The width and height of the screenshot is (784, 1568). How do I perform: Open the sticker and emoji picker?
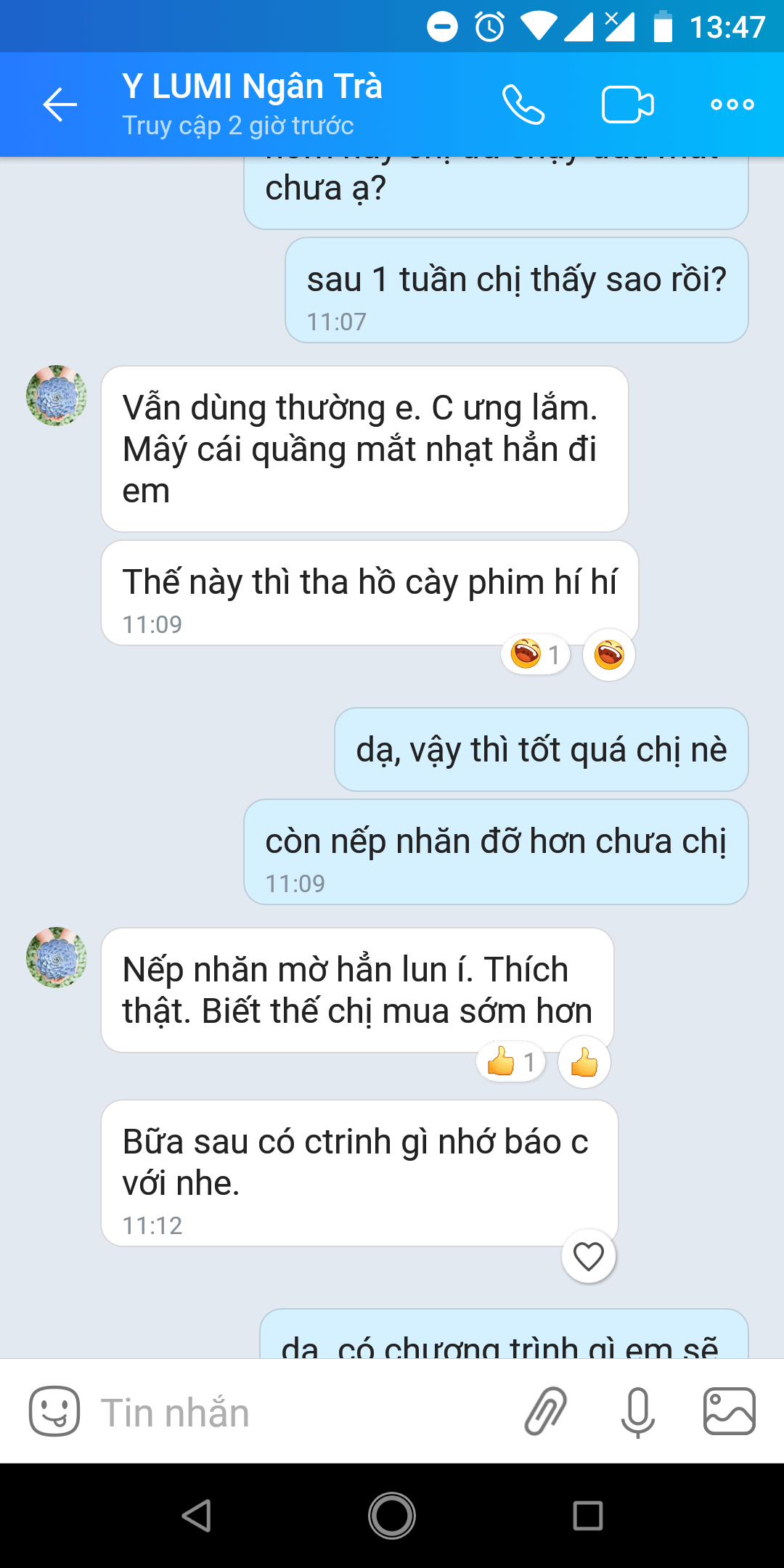(54, 1411)
